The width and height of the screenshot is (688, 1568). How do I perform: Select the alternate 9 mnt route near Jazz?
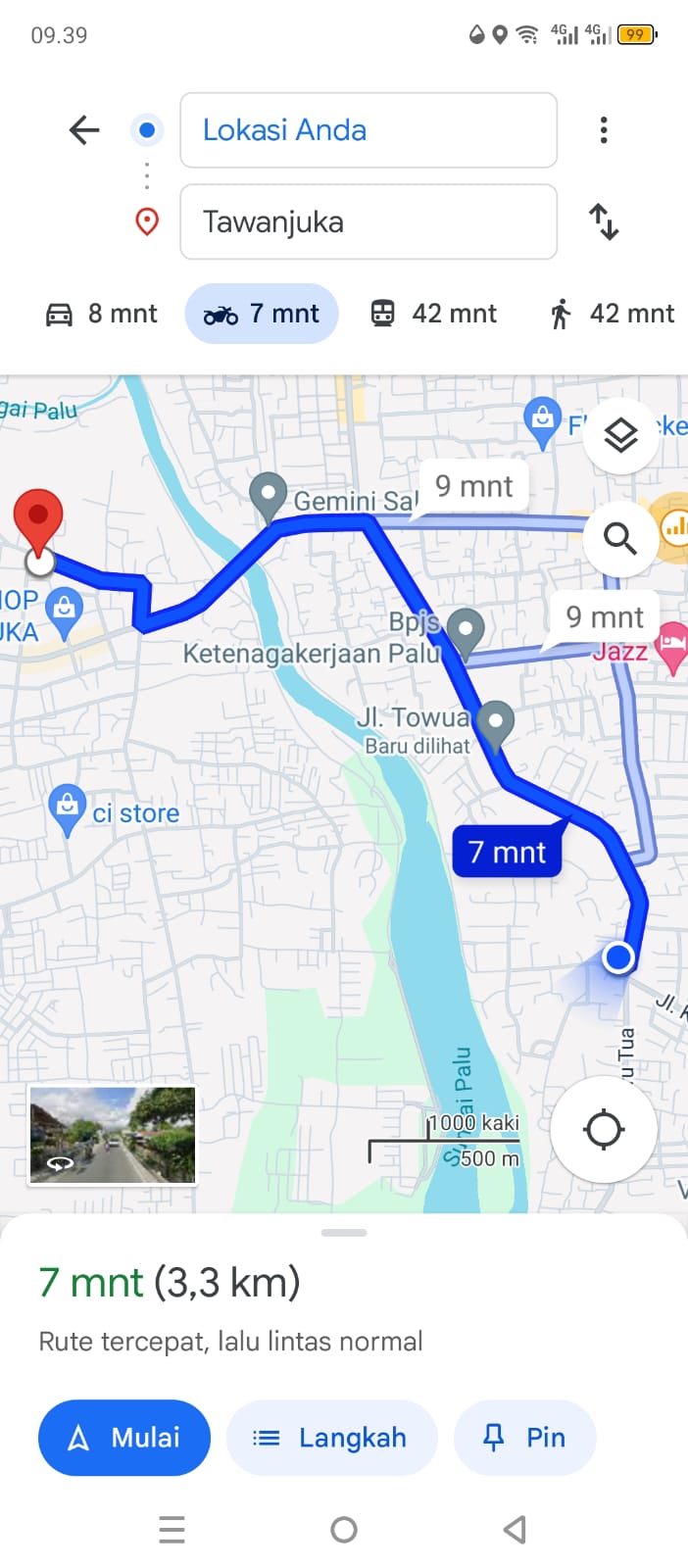click(605, 617)
